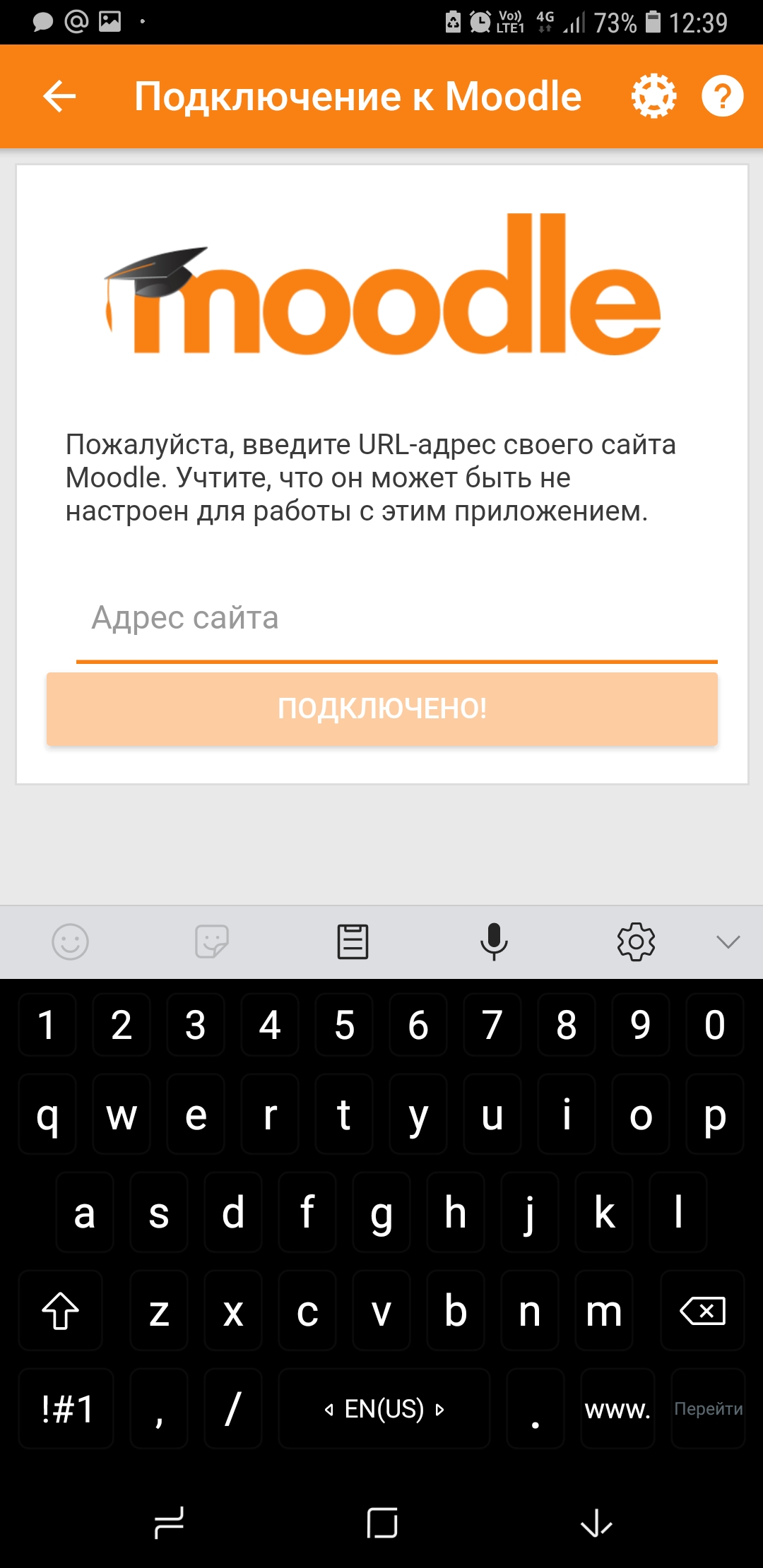
Task: Enable shift on the keyboard
Action: point(61,1311)
